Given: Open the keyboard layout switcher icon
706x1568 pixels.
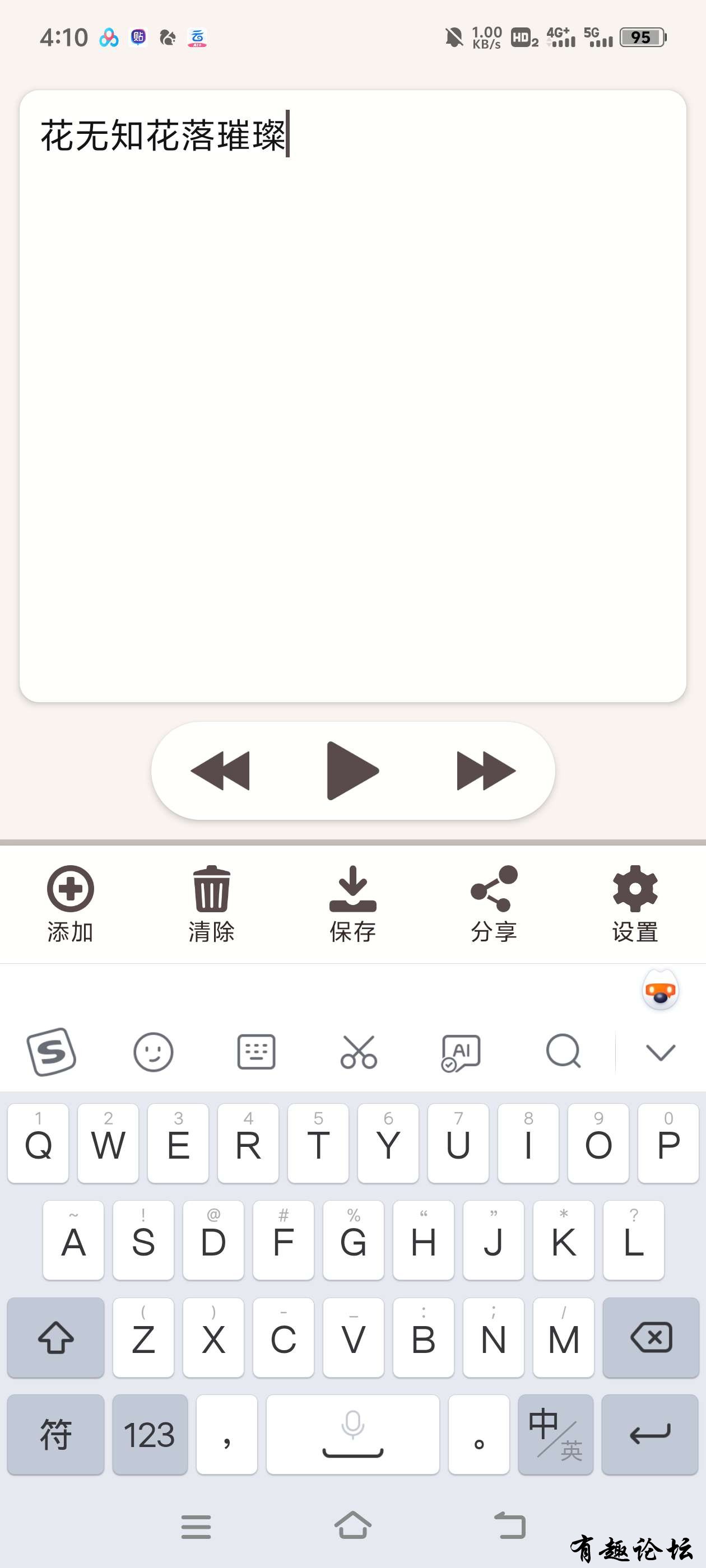Looking at the screenshot, I should tap(256, 1052).
